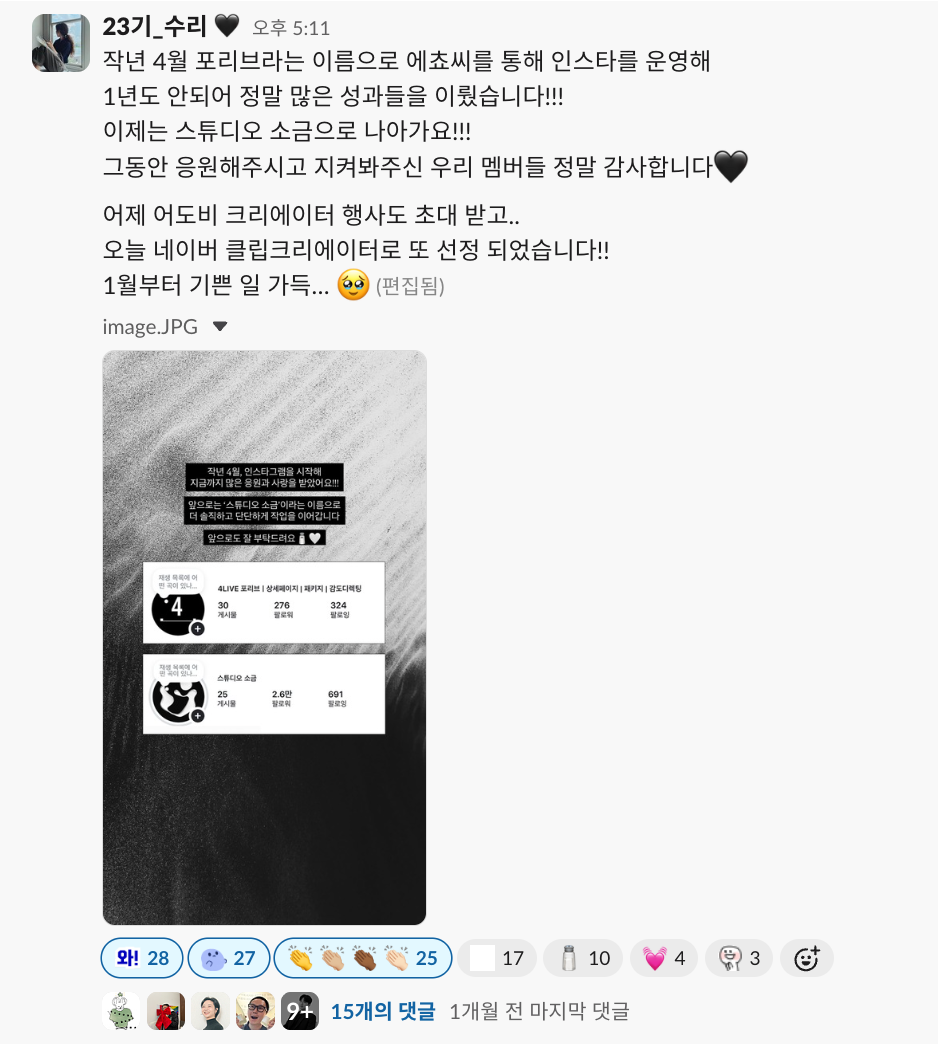This screenshot has width=938, height=1048.
Task: Open the sender name 23기_수리
Action: (x=154, y=26)
